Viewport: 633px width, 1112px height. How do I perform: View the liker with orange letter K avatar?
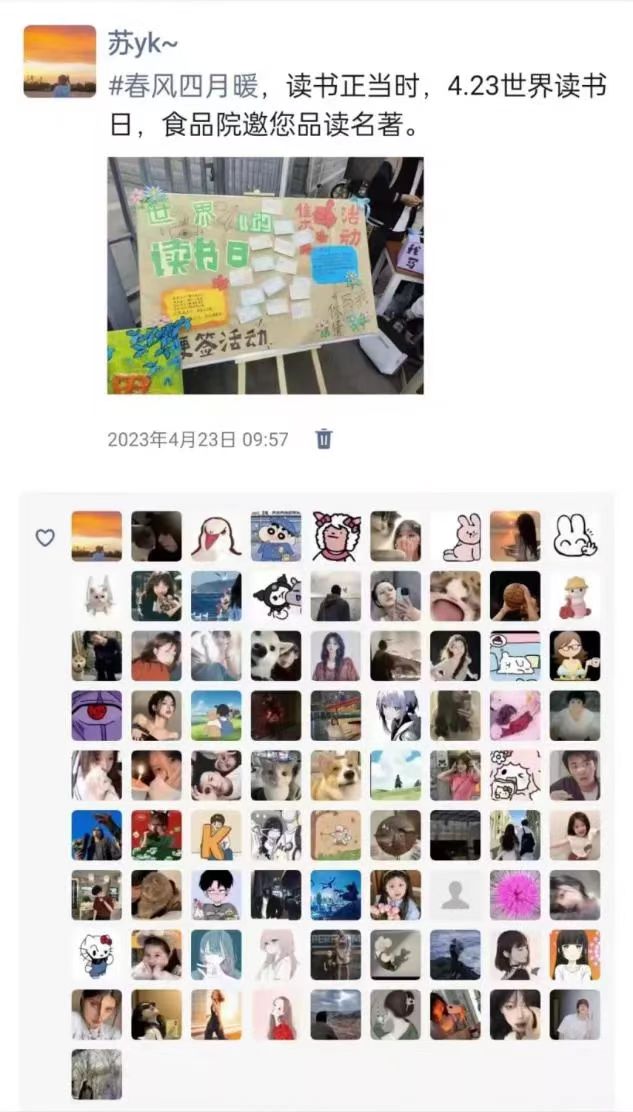pos(216,835)
